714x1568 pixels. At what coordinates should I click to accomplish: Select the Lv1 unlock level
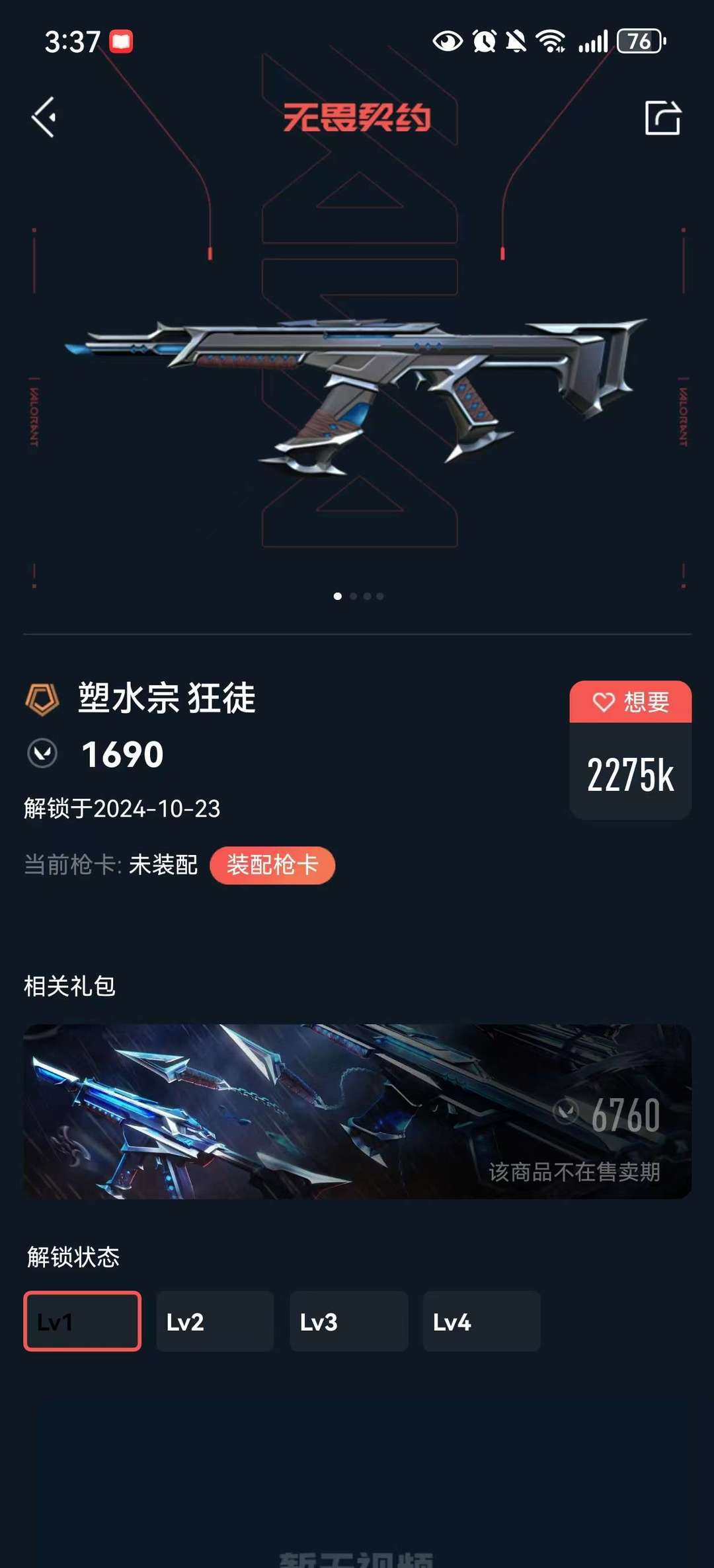[81, 1321]
